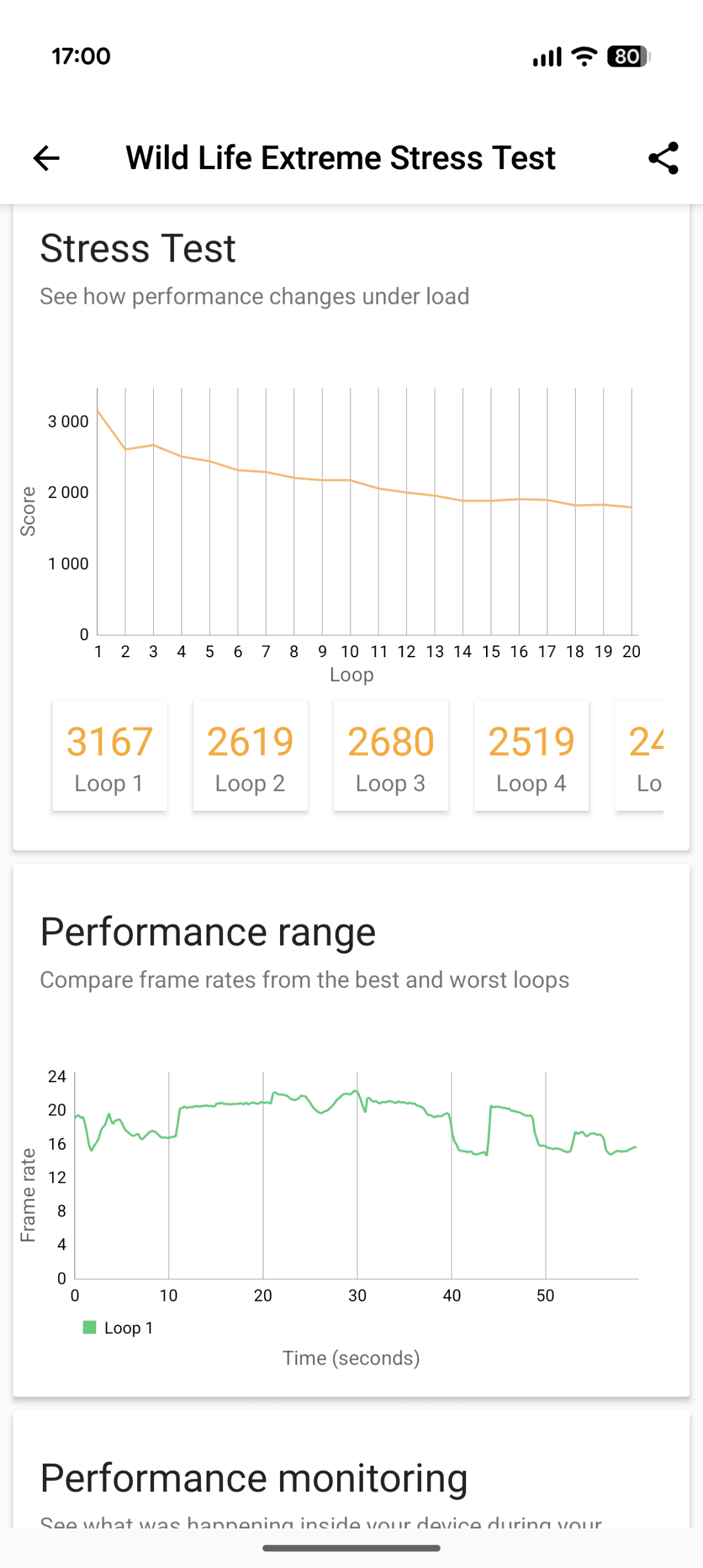Share the stress test results

[x=663, y=158]
